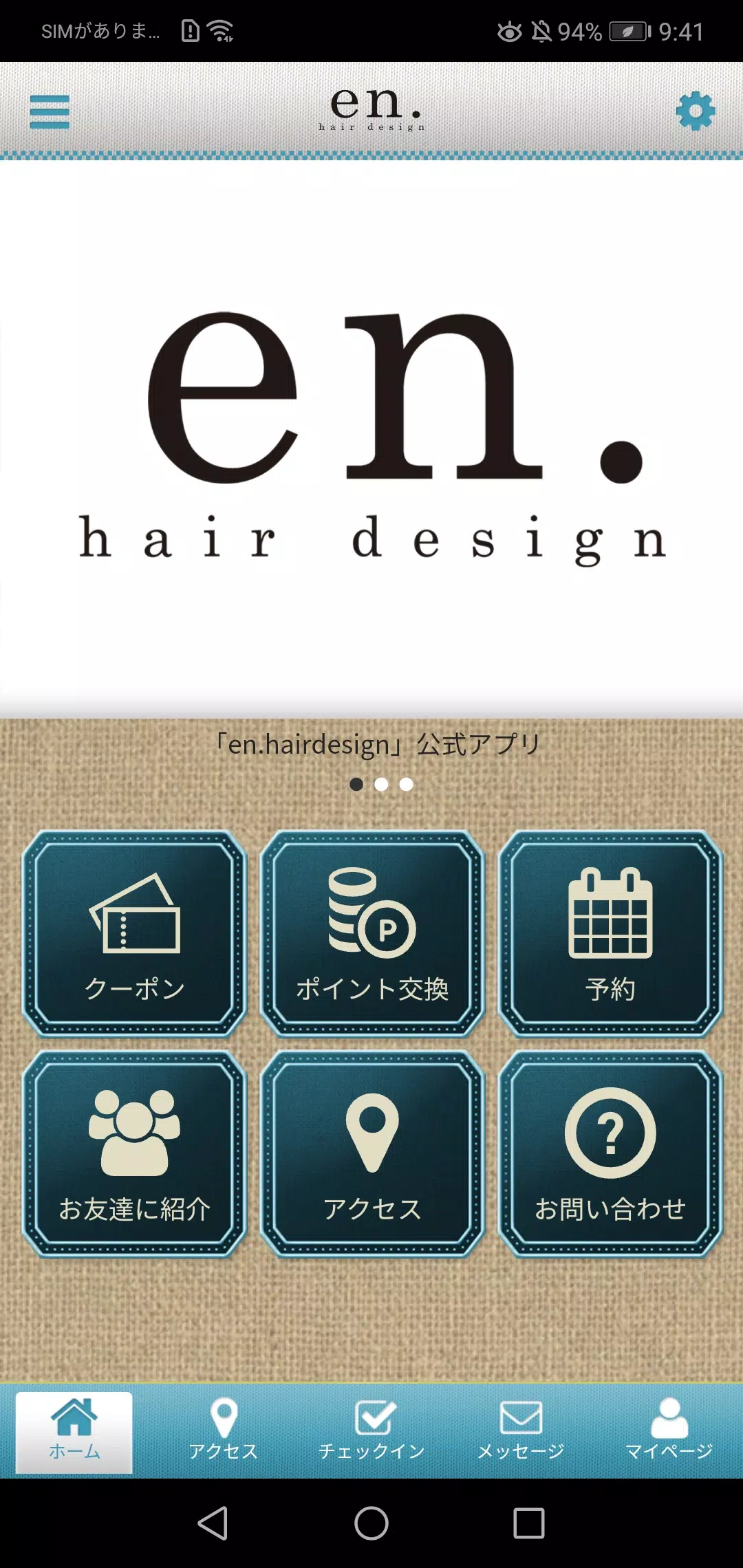The width and height of the screenshot is (743, 1568).
Task: Show recent apps with the square button
Action: click(x=528, y=1523)
